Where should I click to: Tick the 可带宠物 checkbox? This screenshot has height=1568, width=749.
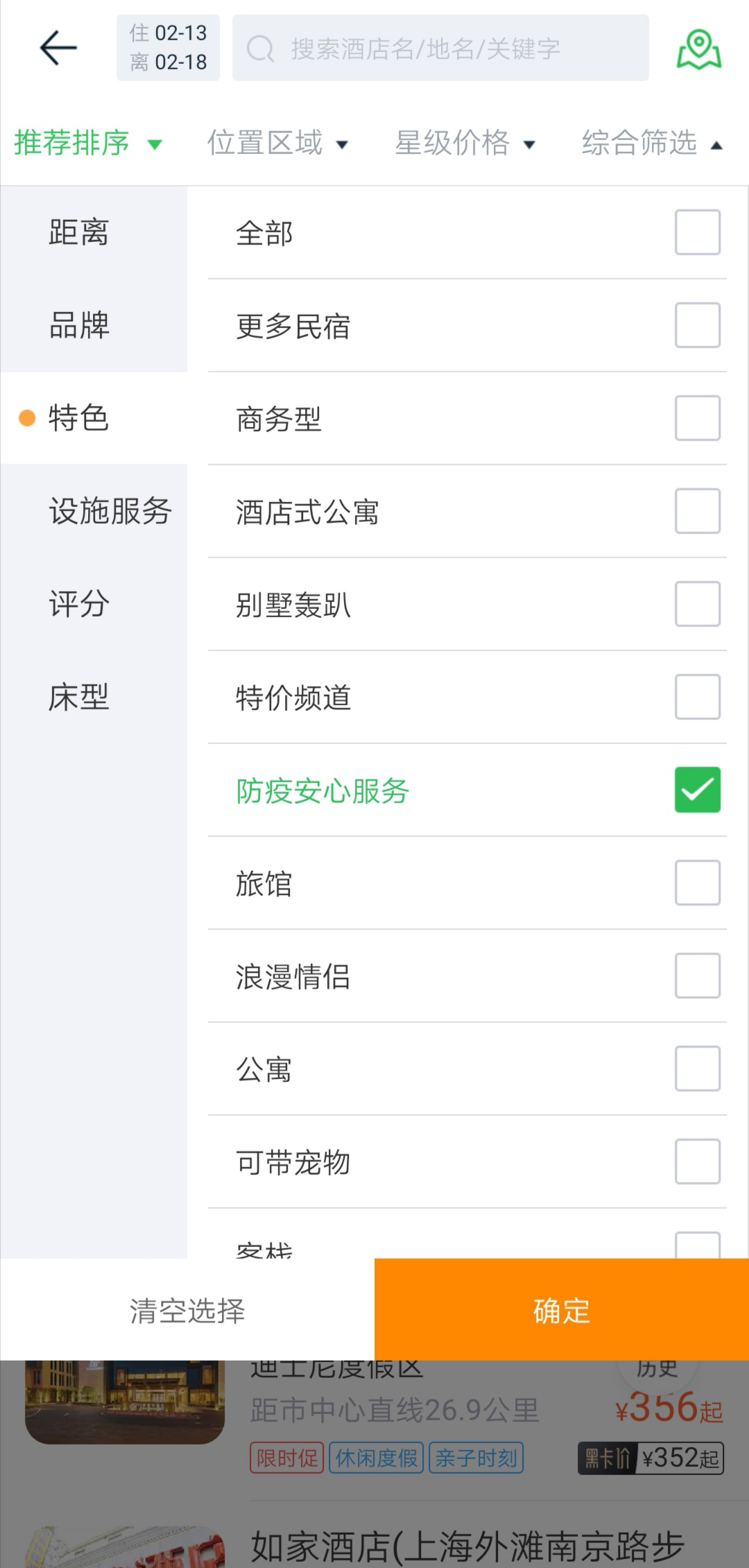coord(698,1162)
